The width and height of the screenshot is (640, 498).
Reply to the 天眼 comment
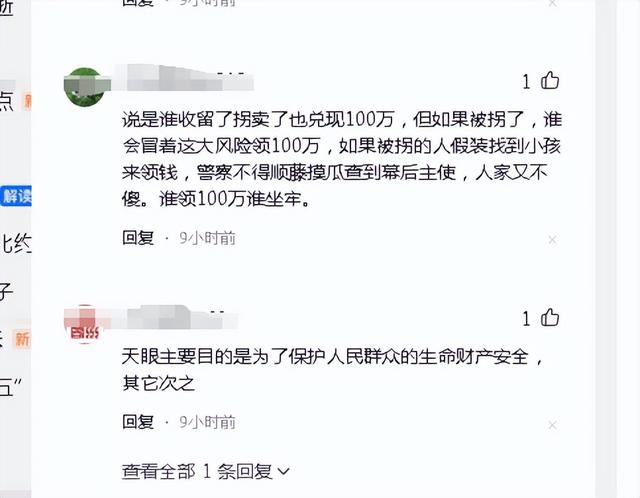click(x=138, y=422)
